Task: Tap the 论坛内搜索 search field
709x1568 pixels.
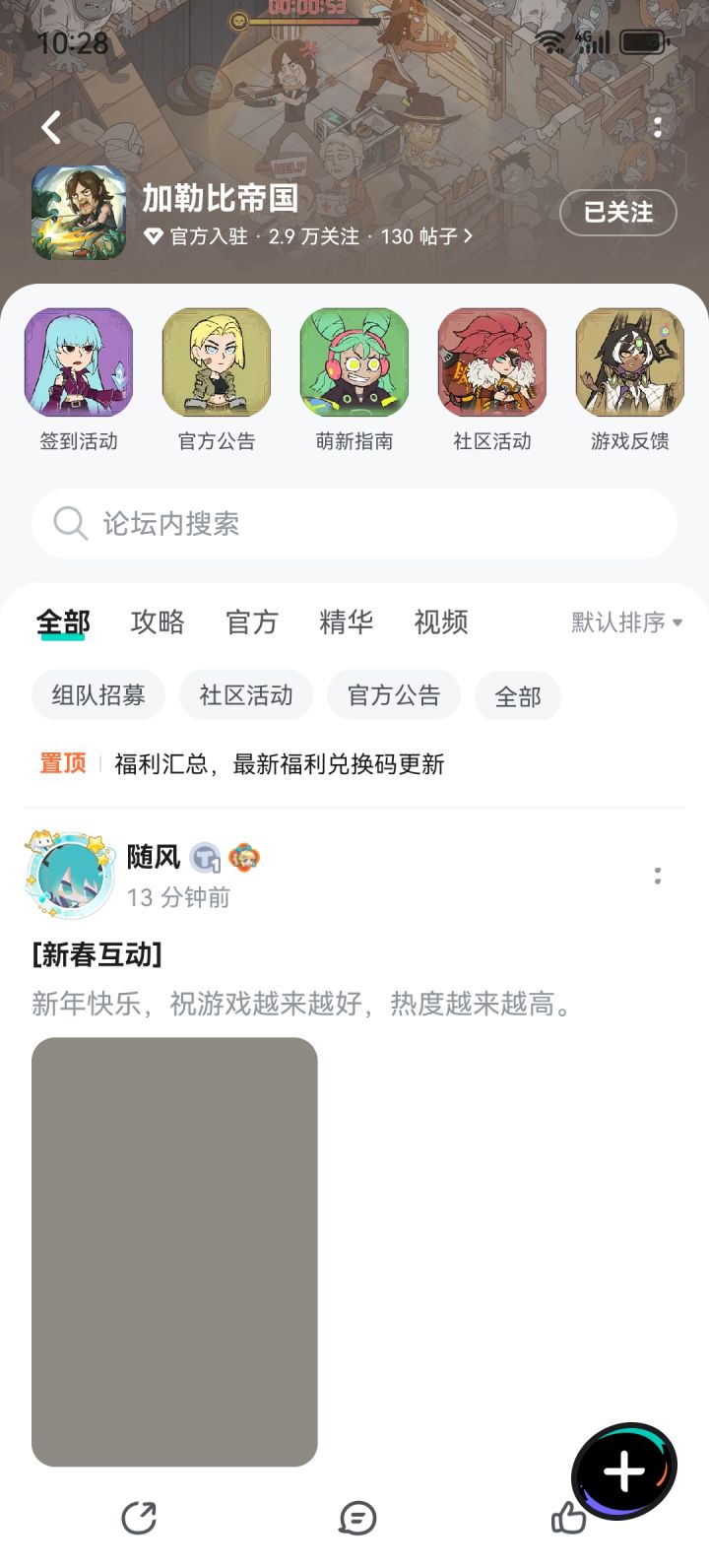Action: (354, 523)
